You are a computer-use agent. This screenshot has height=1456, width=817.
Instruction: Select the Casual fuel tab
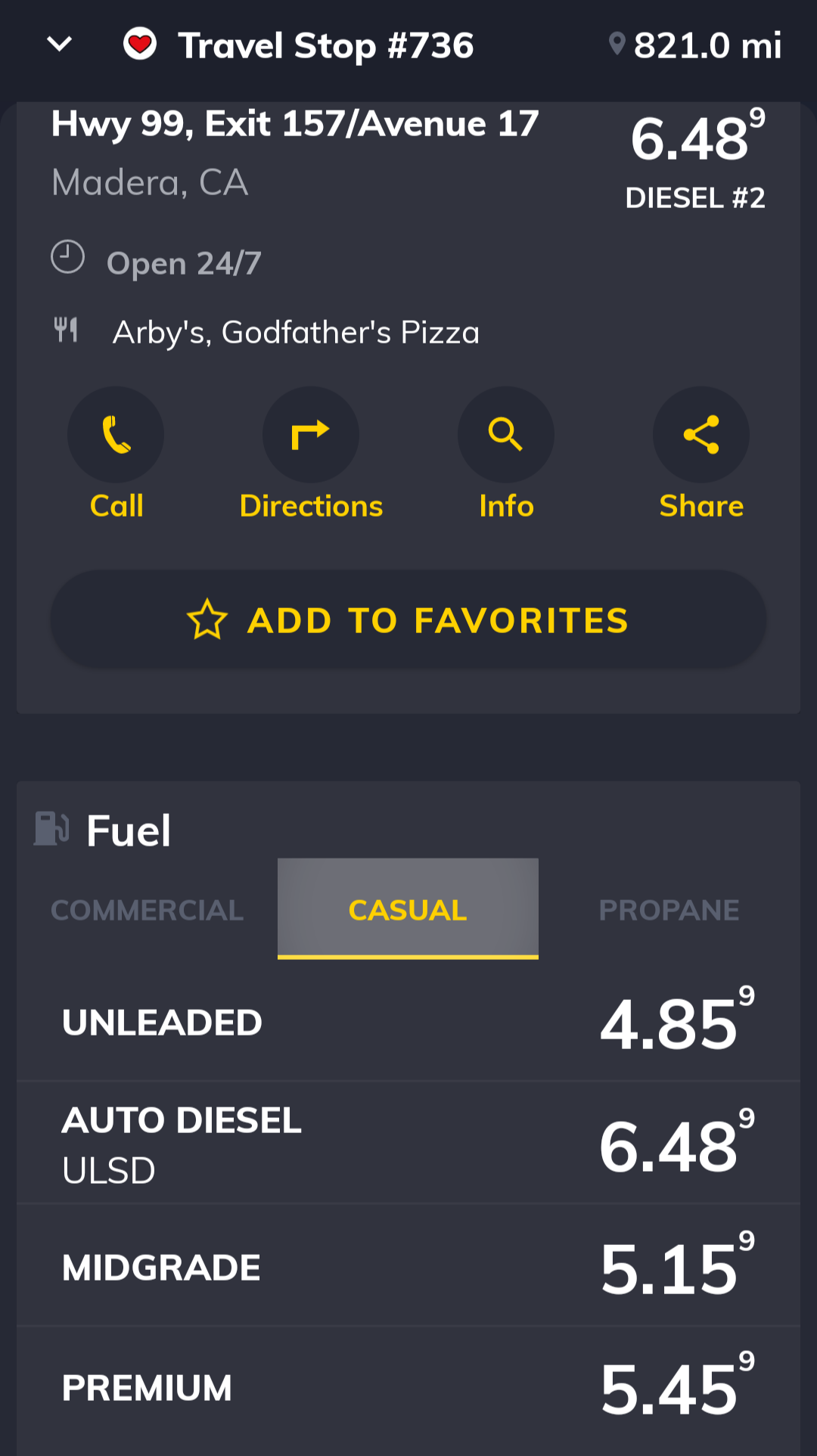tap(408, 910)
